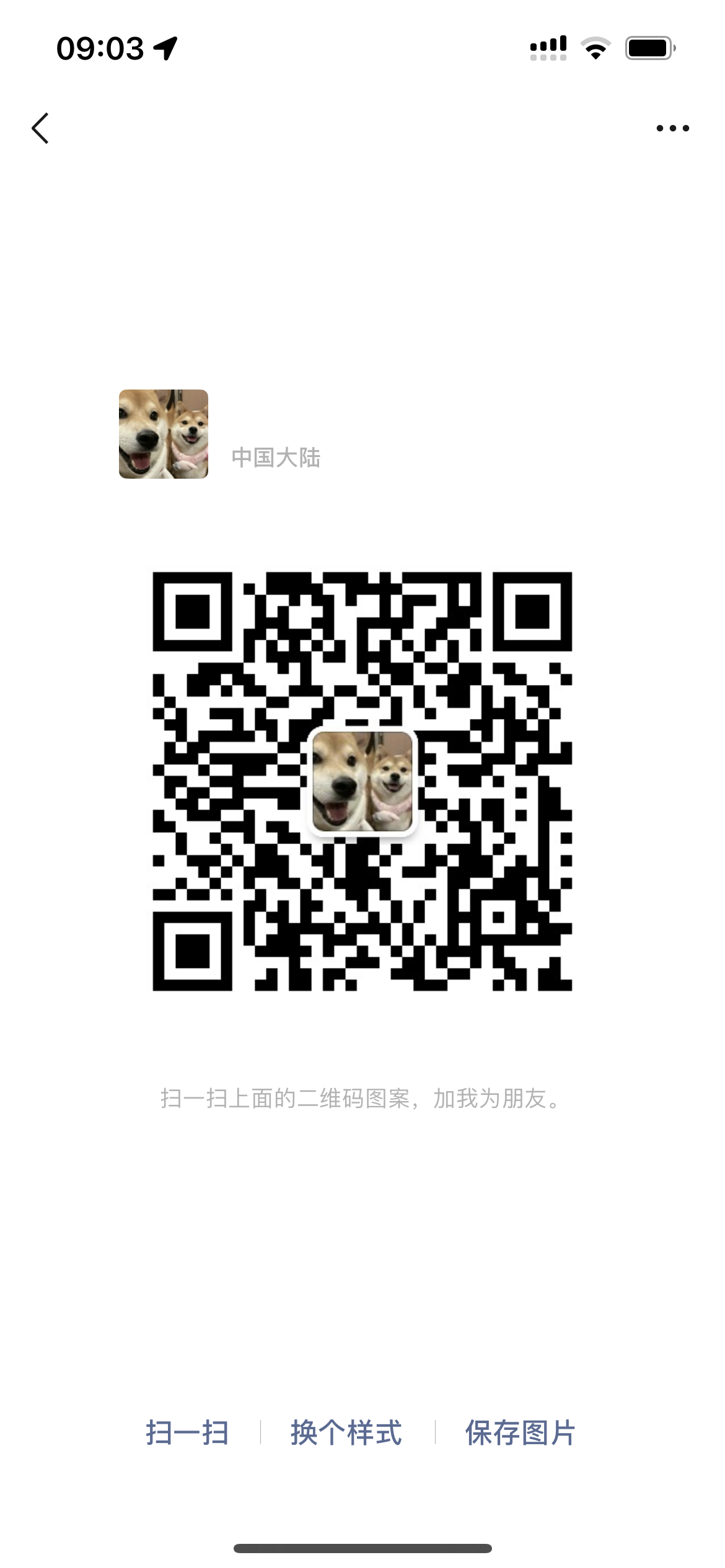Tap 保存图片 to save the QR image
725x1568 pixels.
(520, 1432)
